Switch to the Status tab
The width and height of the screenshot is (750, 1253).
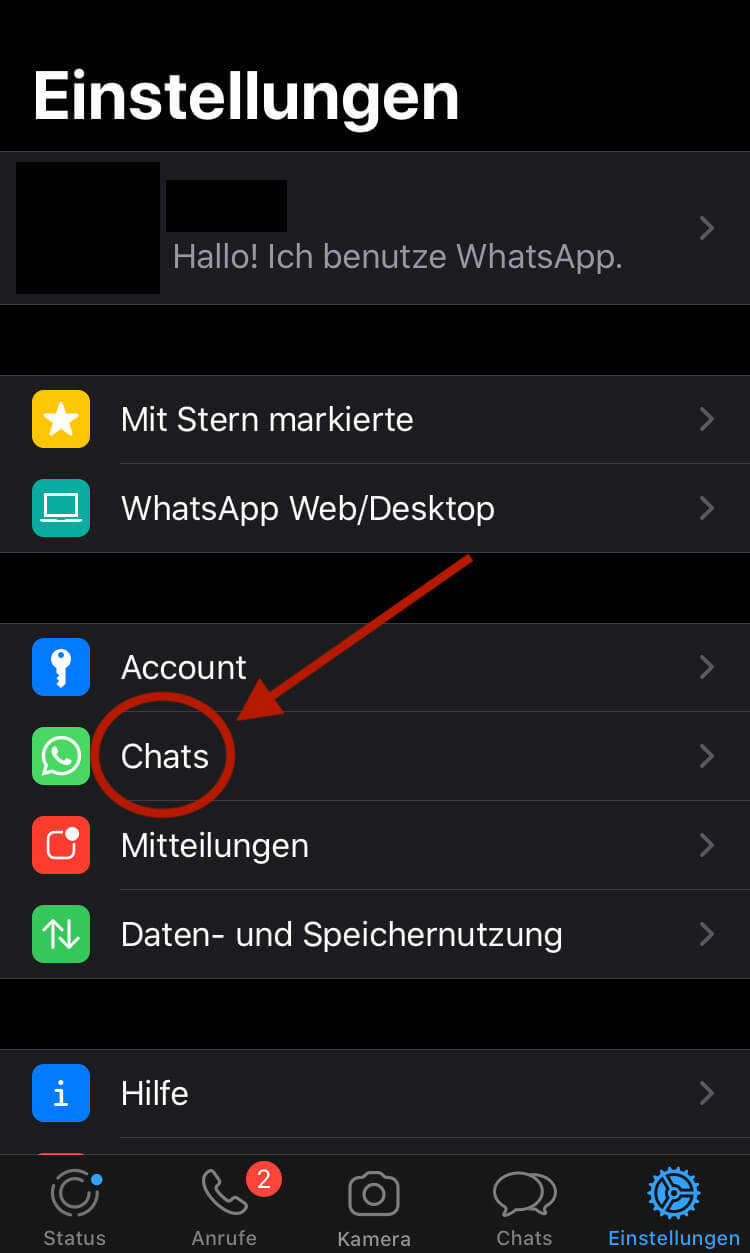(75, 1208)
